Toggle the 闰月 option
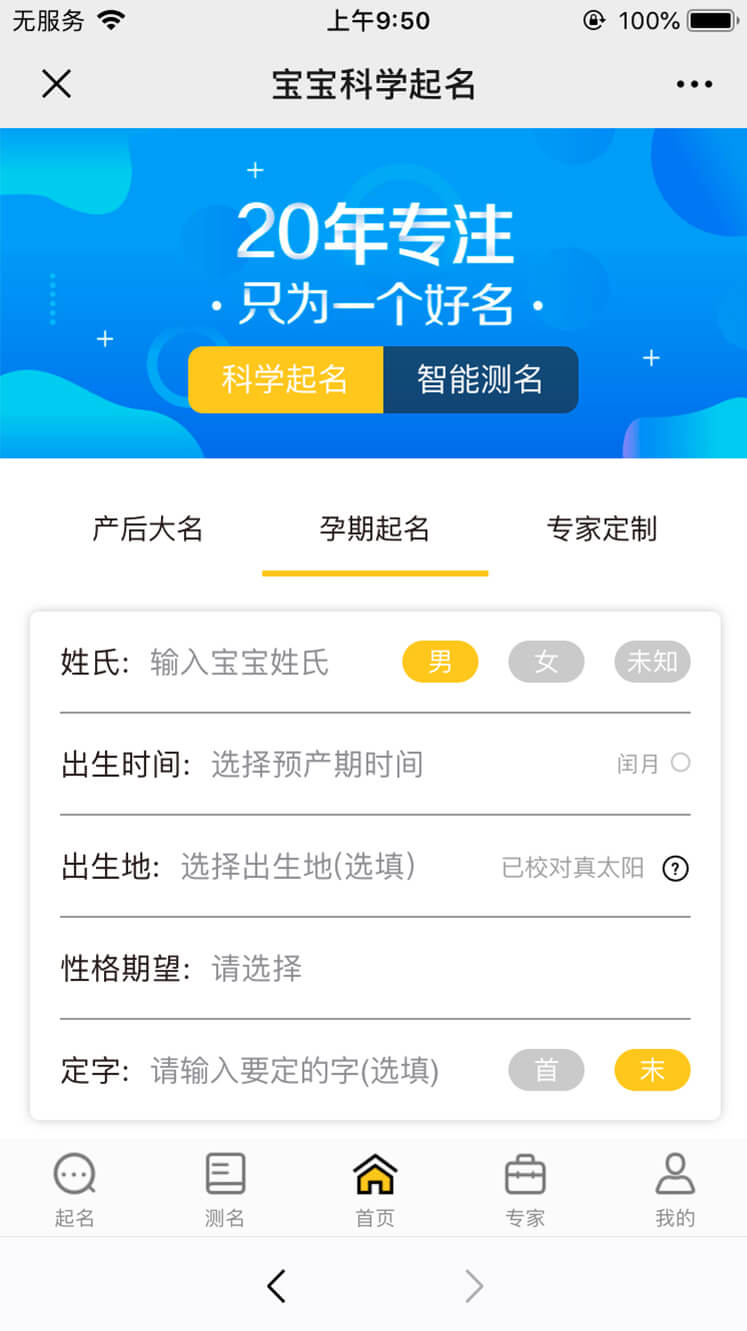Viewport: 747px width, 1331px height. click(680, 763)
